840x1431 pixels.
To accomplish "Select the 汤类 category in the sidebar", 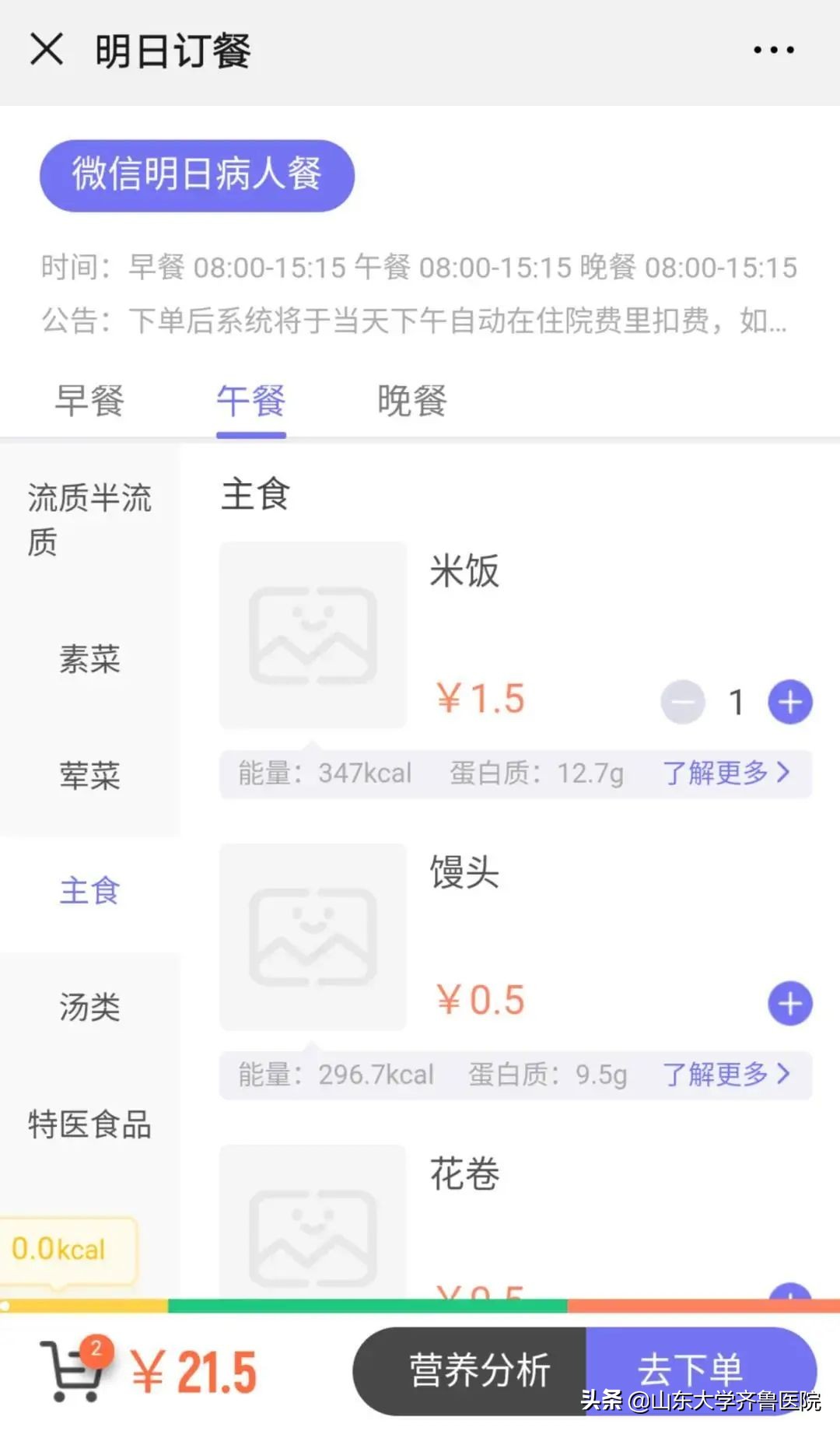I will click(x=89, y=1008).
